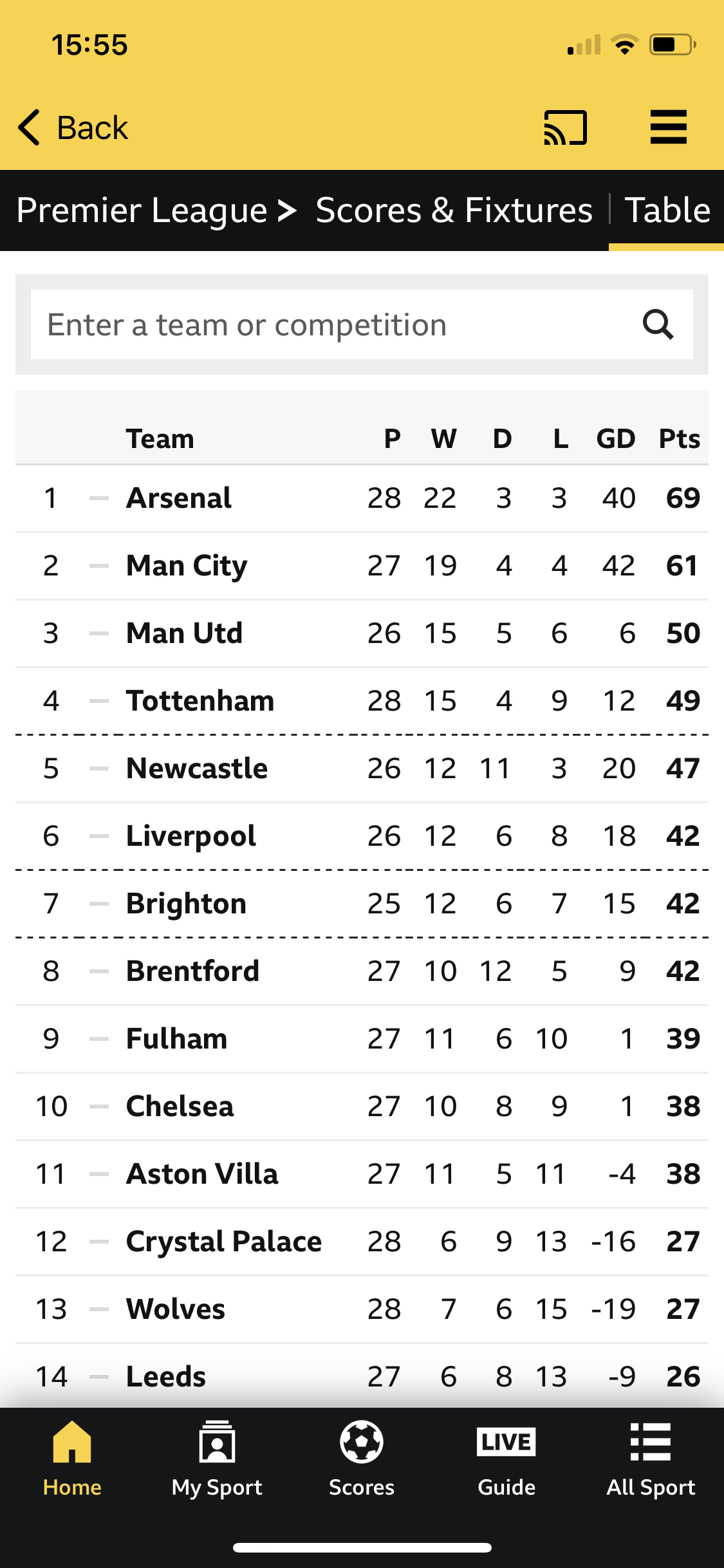Open Man City's team page

coord(187,566)
